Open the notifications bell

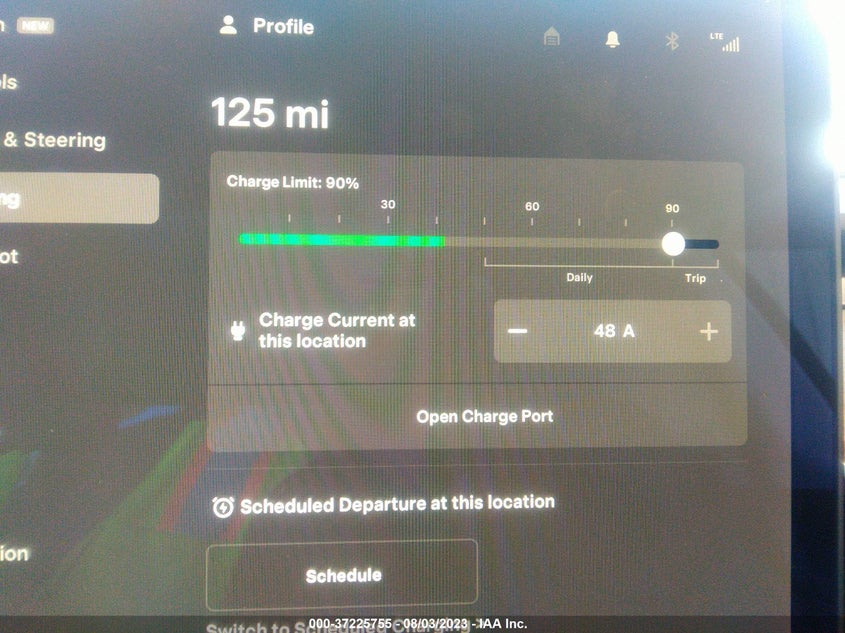click(x=612, y=39)
